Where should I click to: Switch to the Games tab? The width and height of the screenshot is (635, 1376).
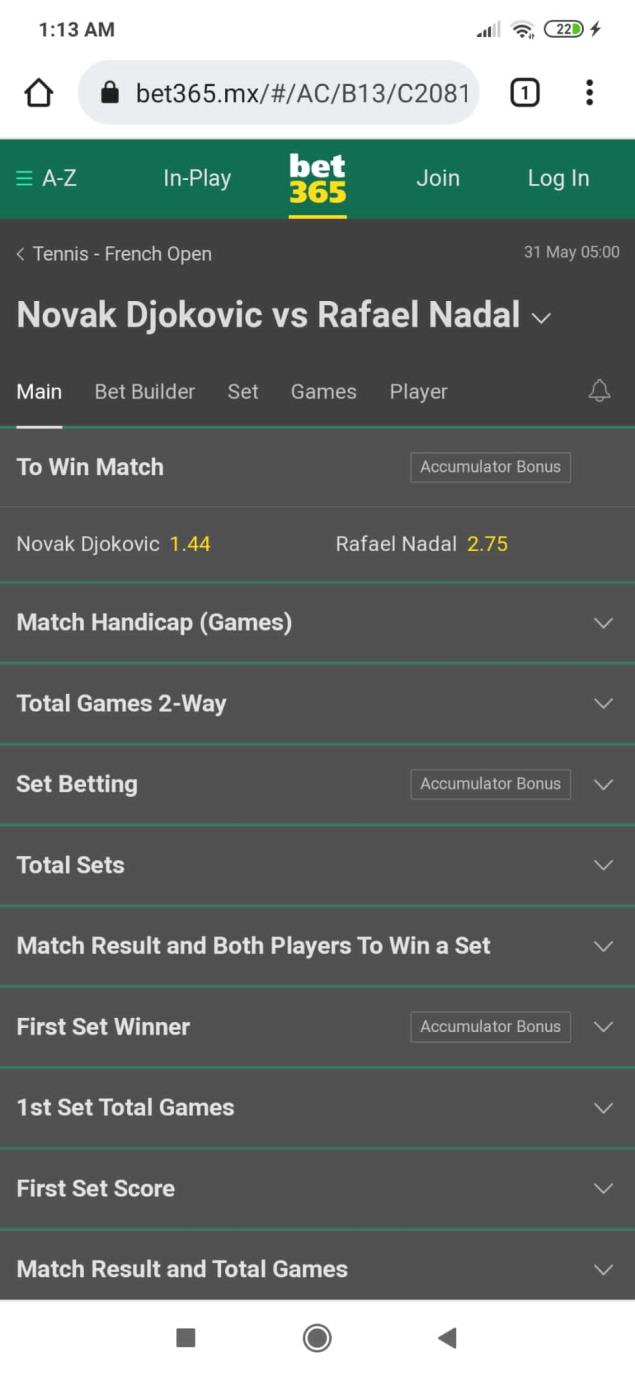pos(323,392)
